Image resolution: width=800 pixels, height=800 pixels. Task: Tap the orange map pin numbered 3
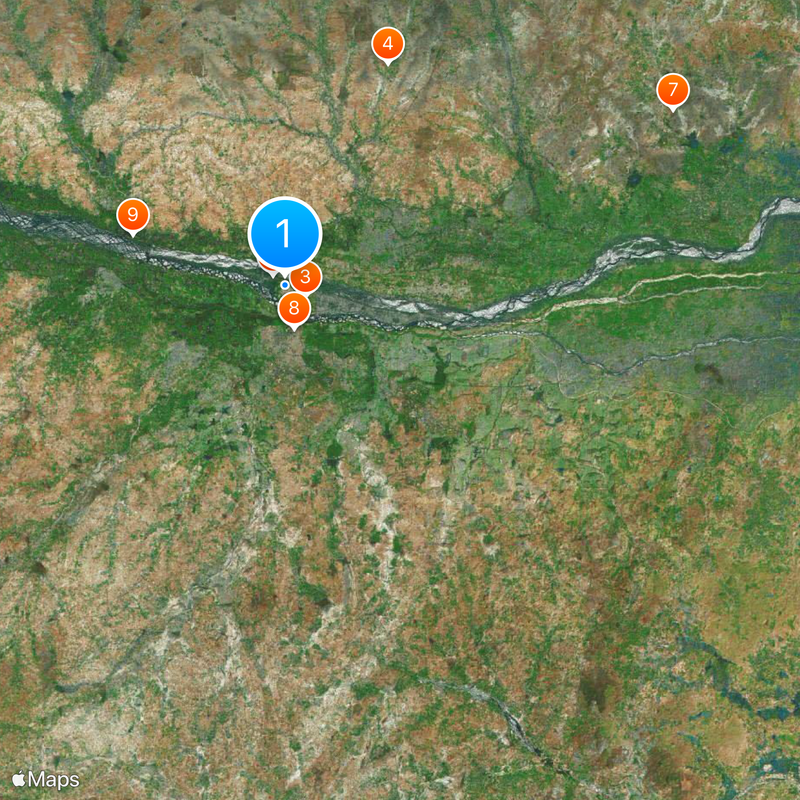pyautogui.click(x=308, y=277)
